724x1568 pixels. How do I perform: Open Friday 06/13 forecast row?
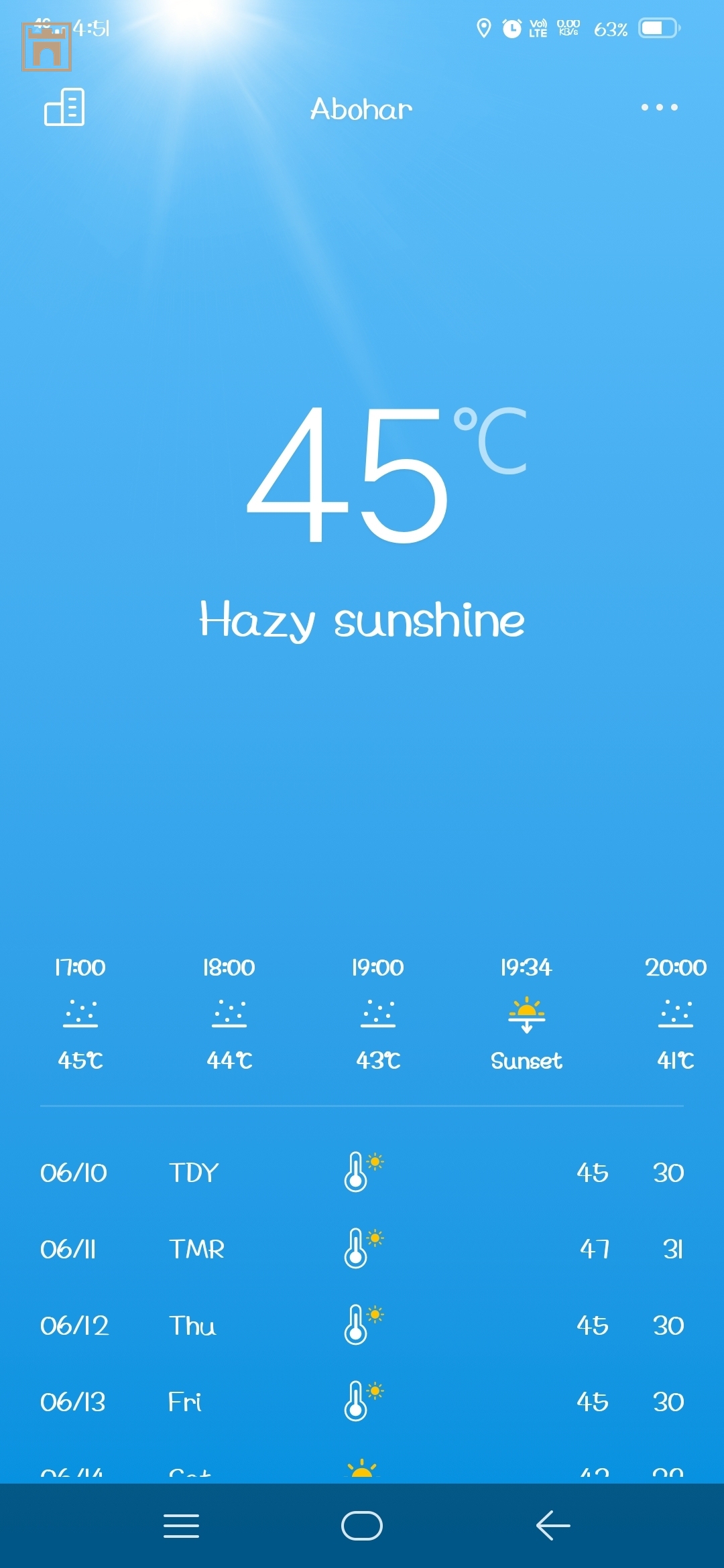[362, 1402]
